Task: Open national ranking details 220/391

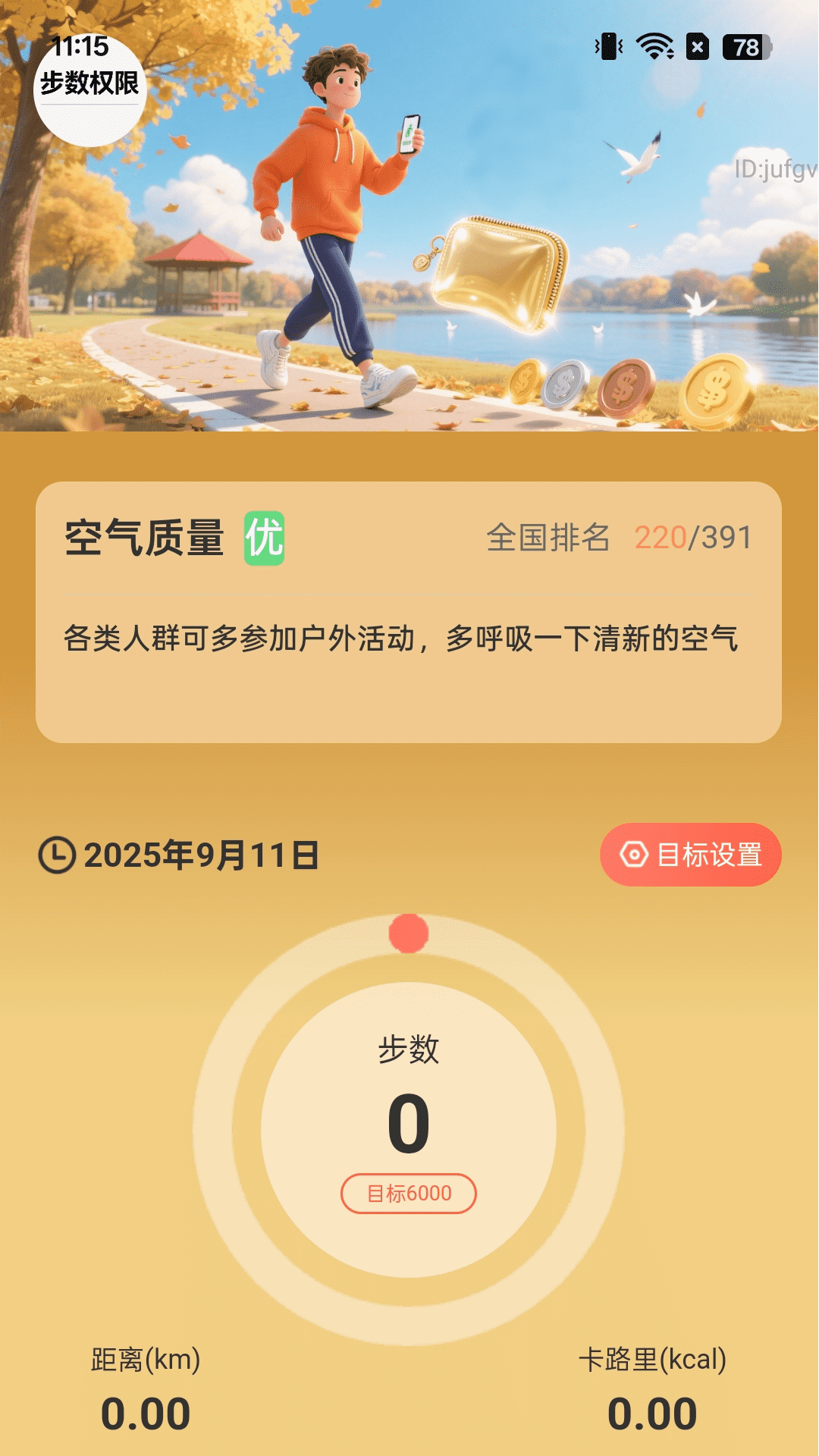Action: [690, 537]
